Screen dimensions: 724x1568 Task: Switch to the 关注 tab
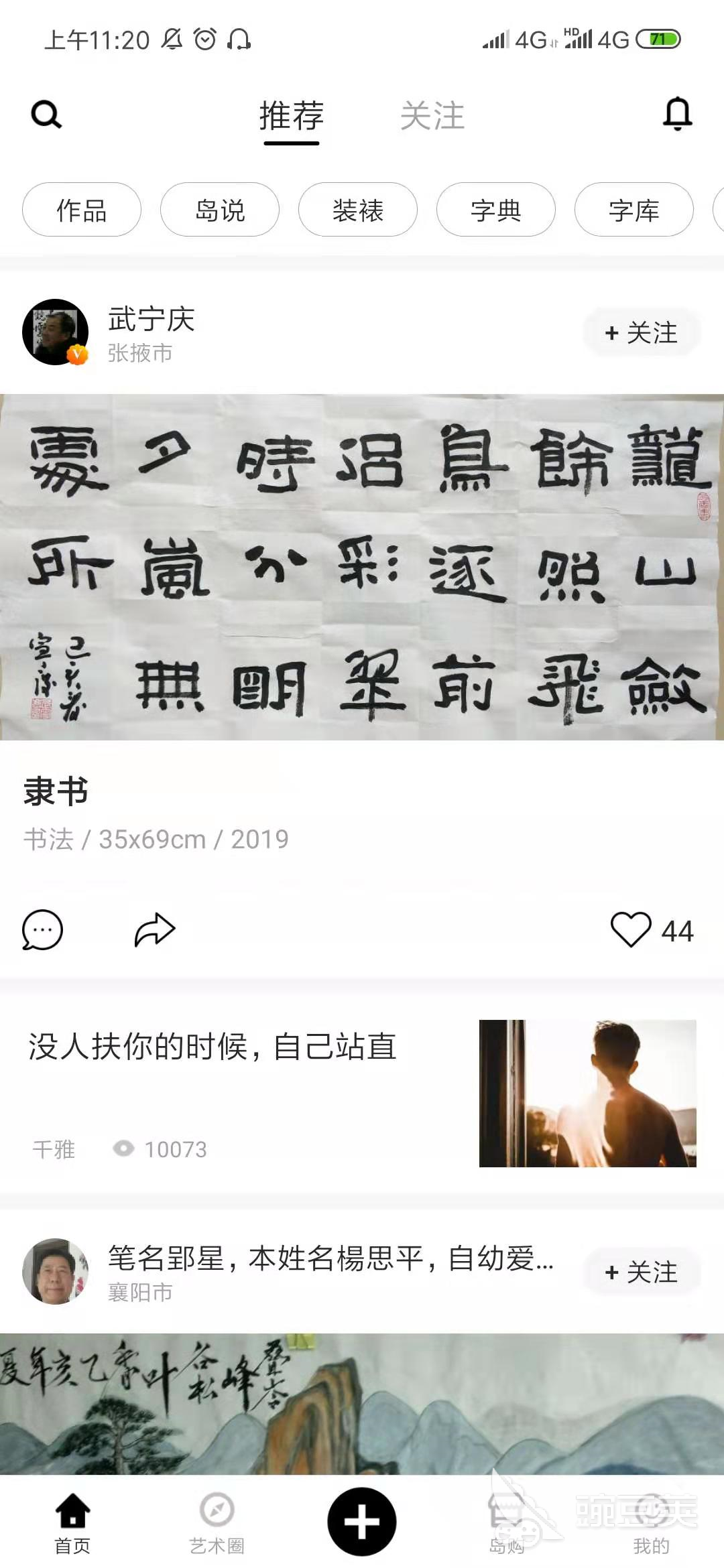point(432,116)
